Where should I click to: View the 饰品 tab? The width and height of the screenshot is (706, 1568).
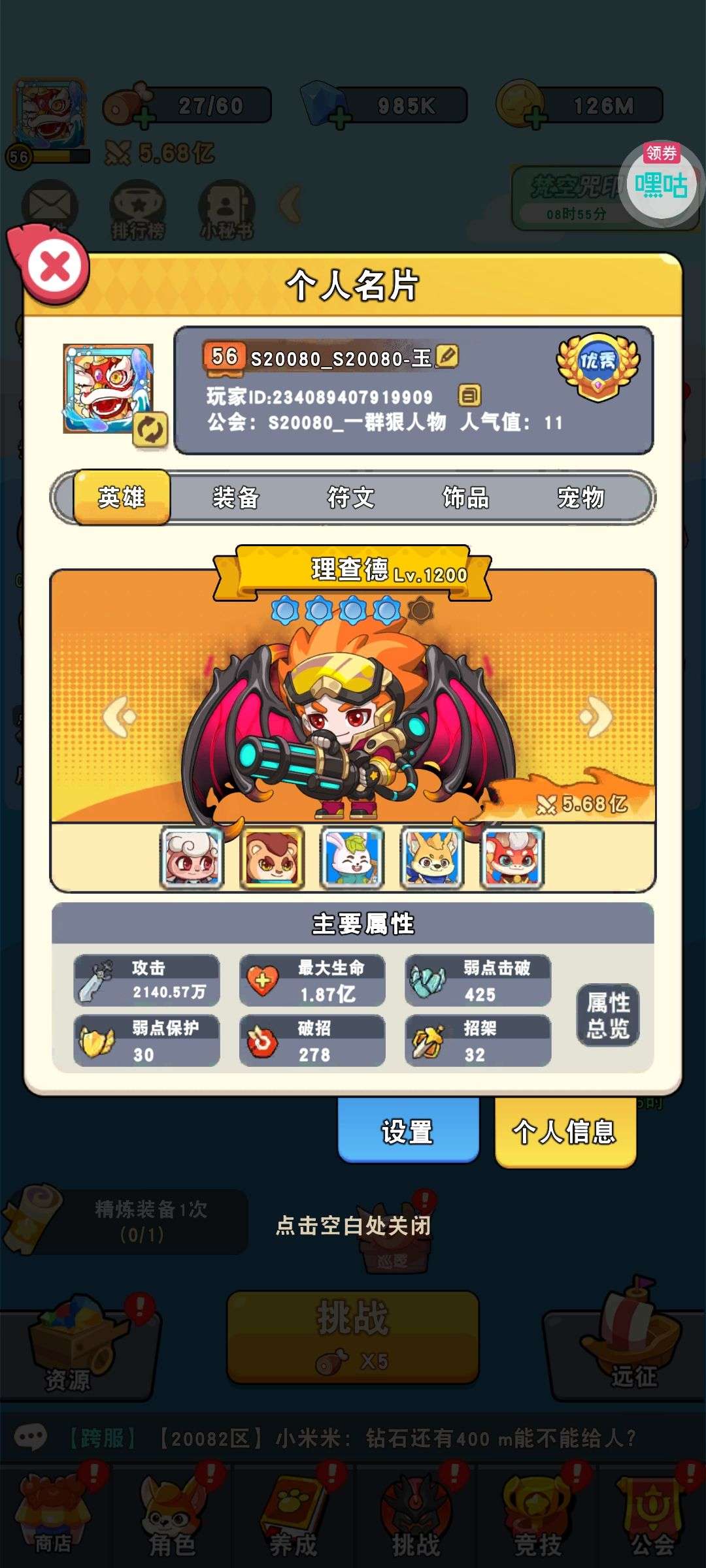[466, 498]
